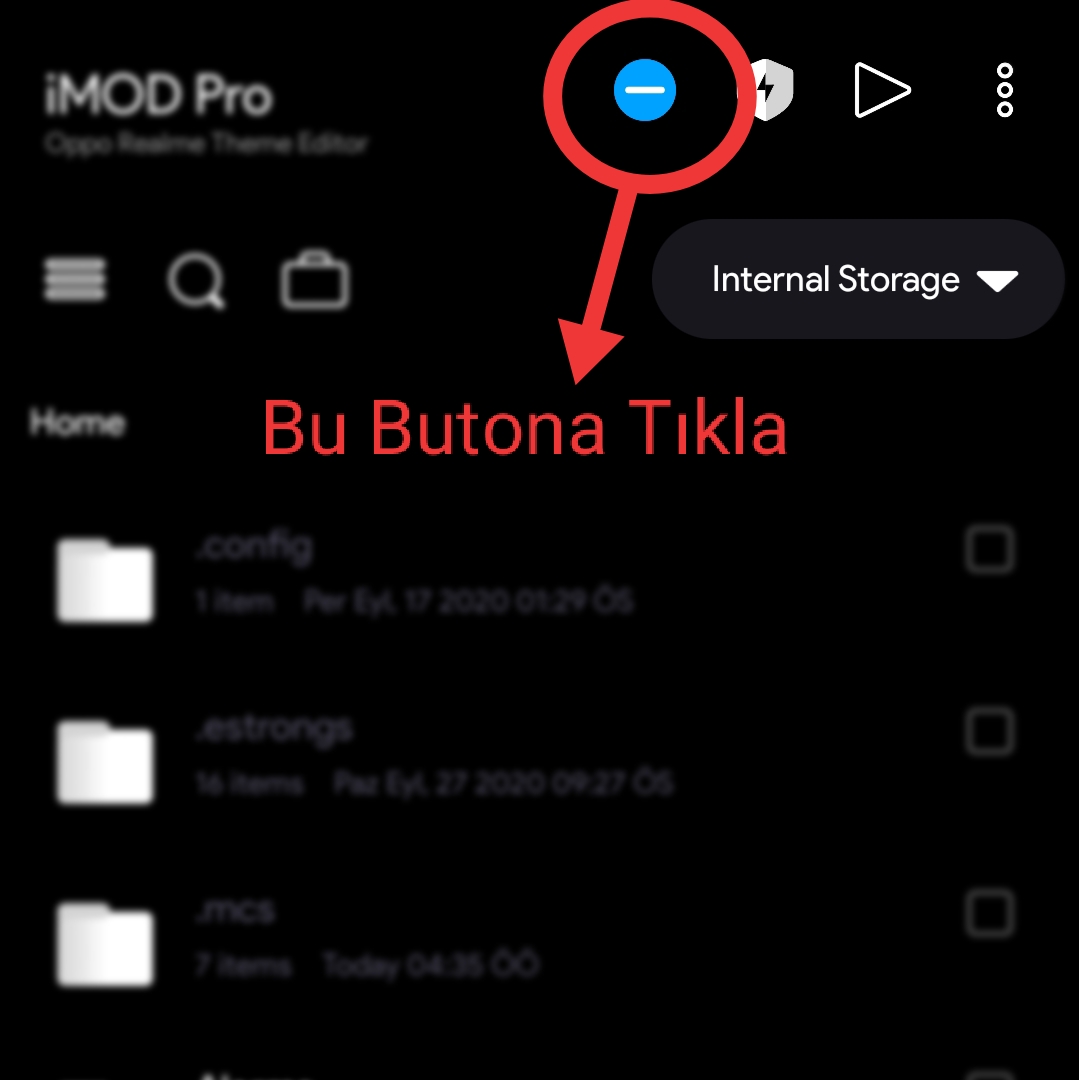Viewport: 1079px width, 1080px height.
Task: Tap the magnifier search icon
Action: (195, 282)
